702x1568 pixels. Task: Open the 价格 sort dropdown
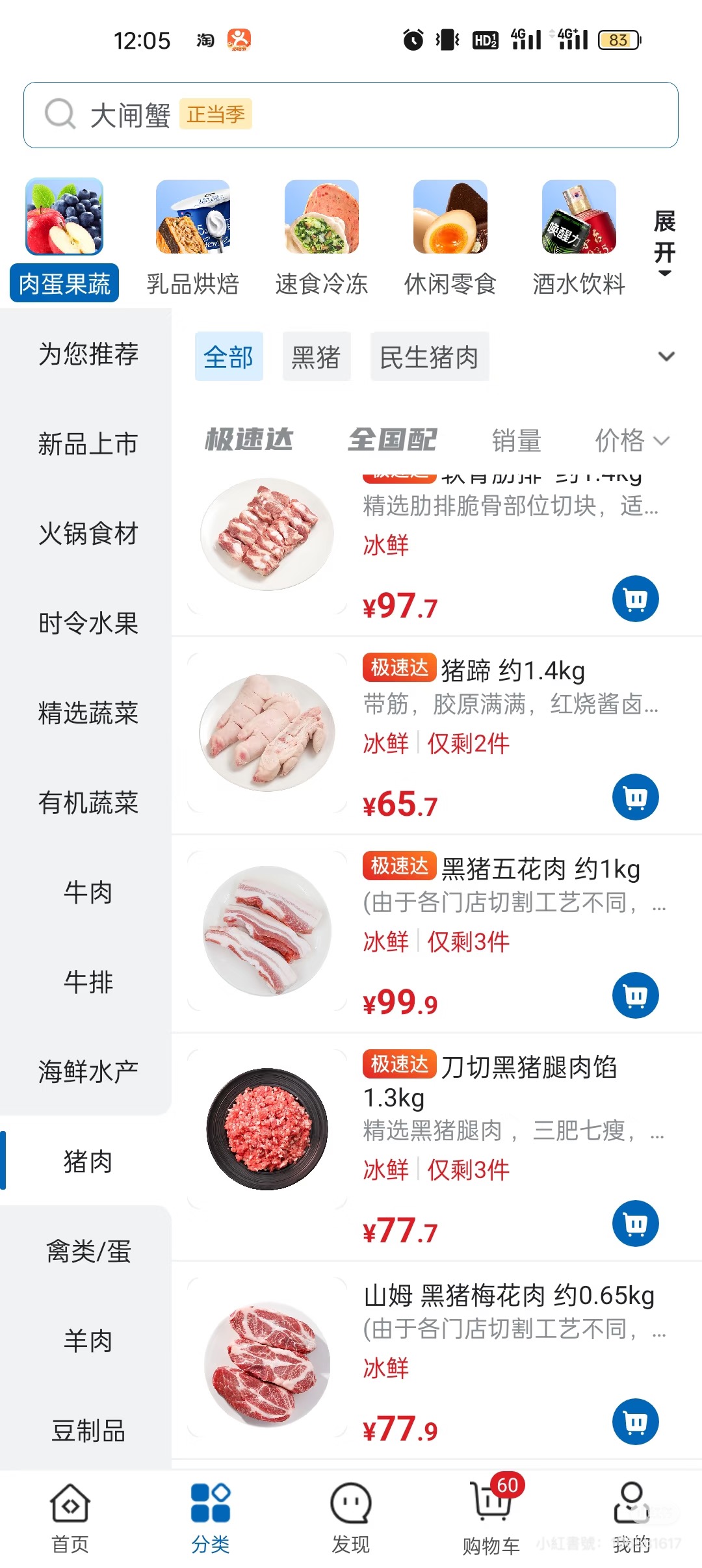pyautogui.click(x=631, y=440)
